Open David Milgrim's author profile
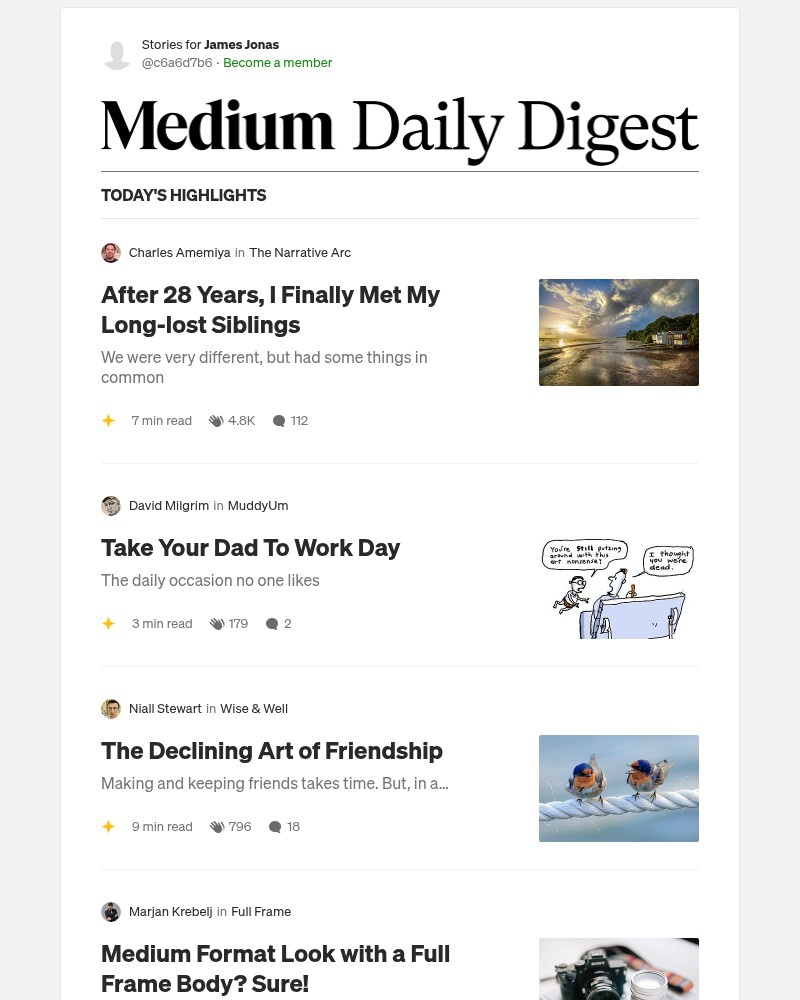This screenshot has height=1000, width=800. 168,505
